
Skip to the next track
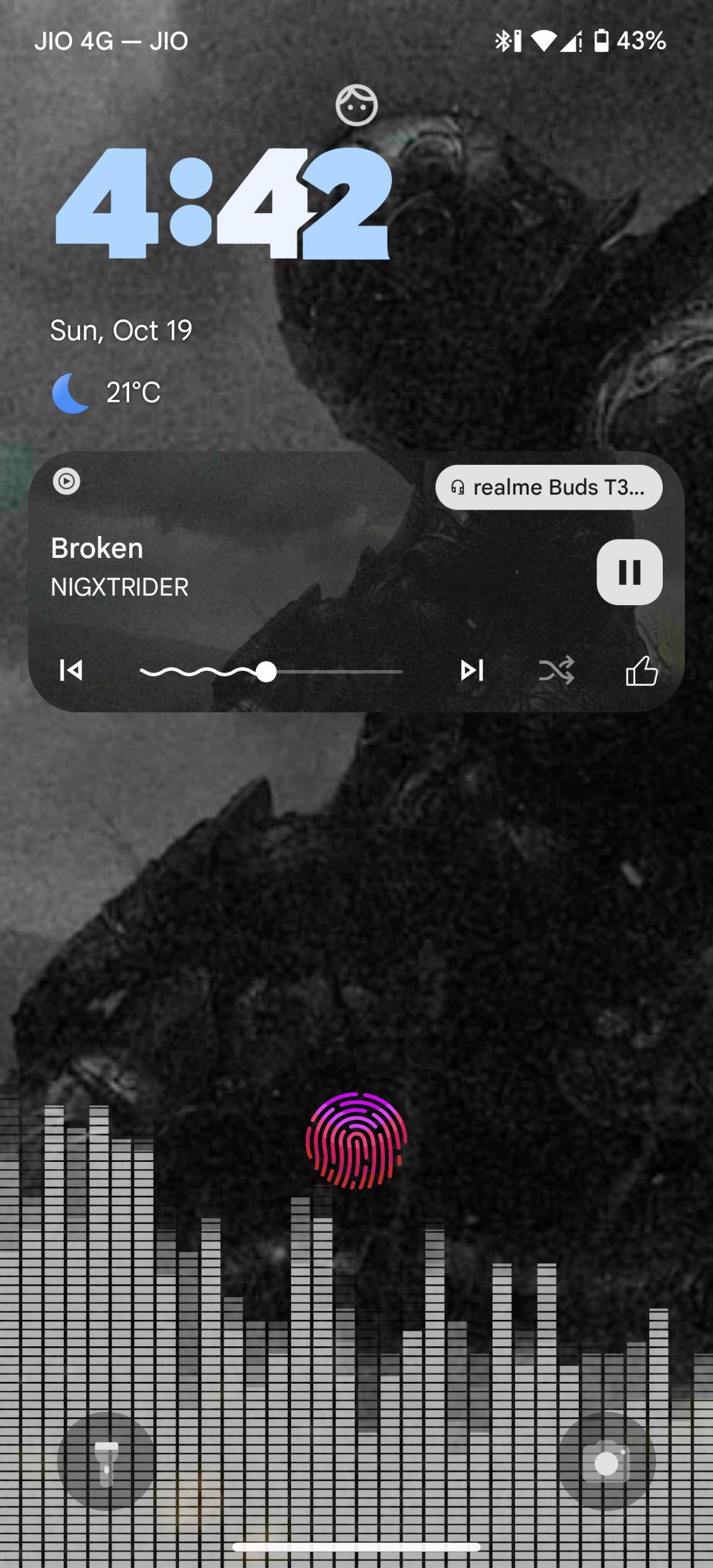coord(472,670)
